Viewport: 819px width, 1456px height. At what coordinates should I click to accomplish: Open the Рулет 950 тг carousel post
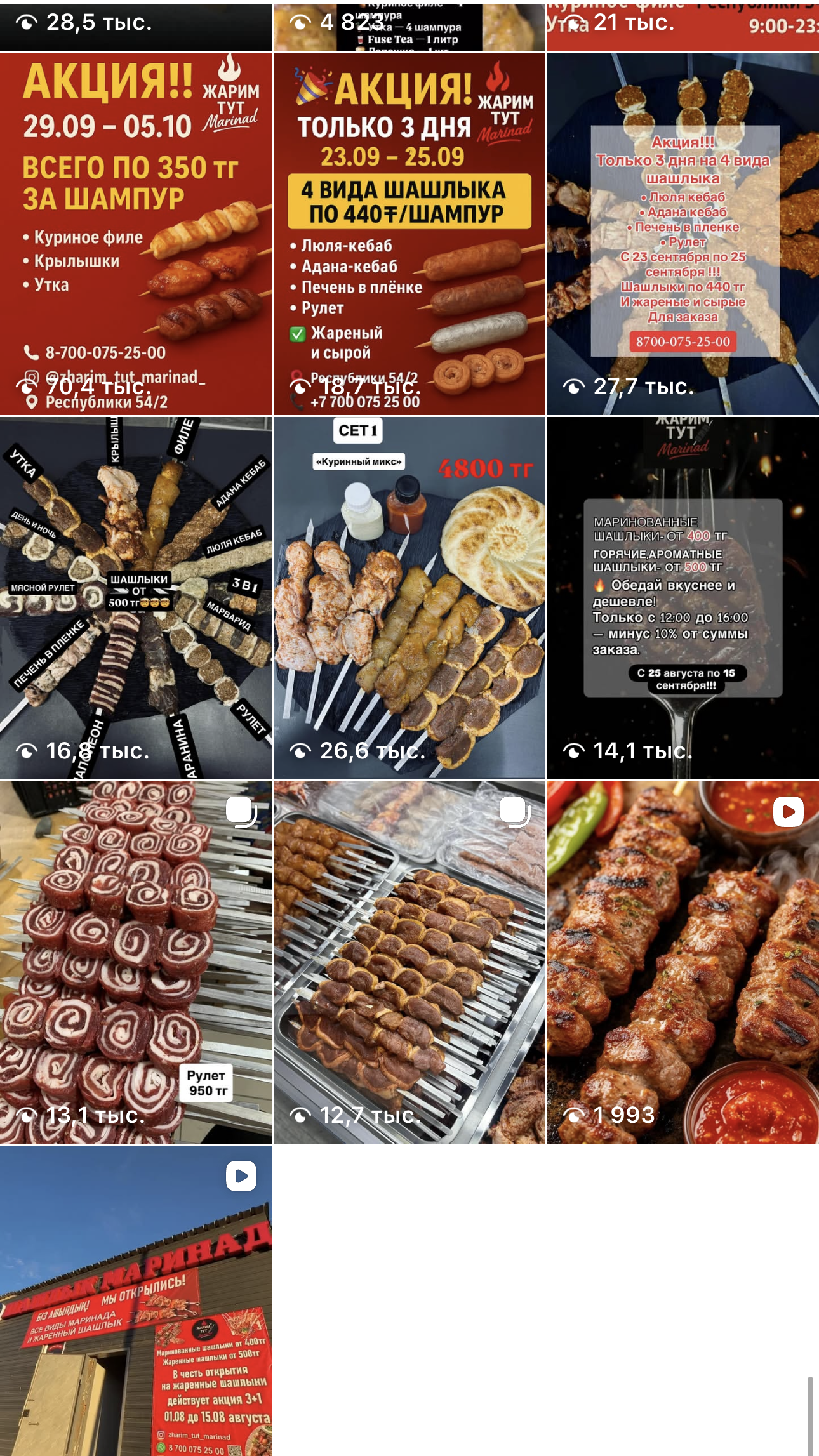136,962
